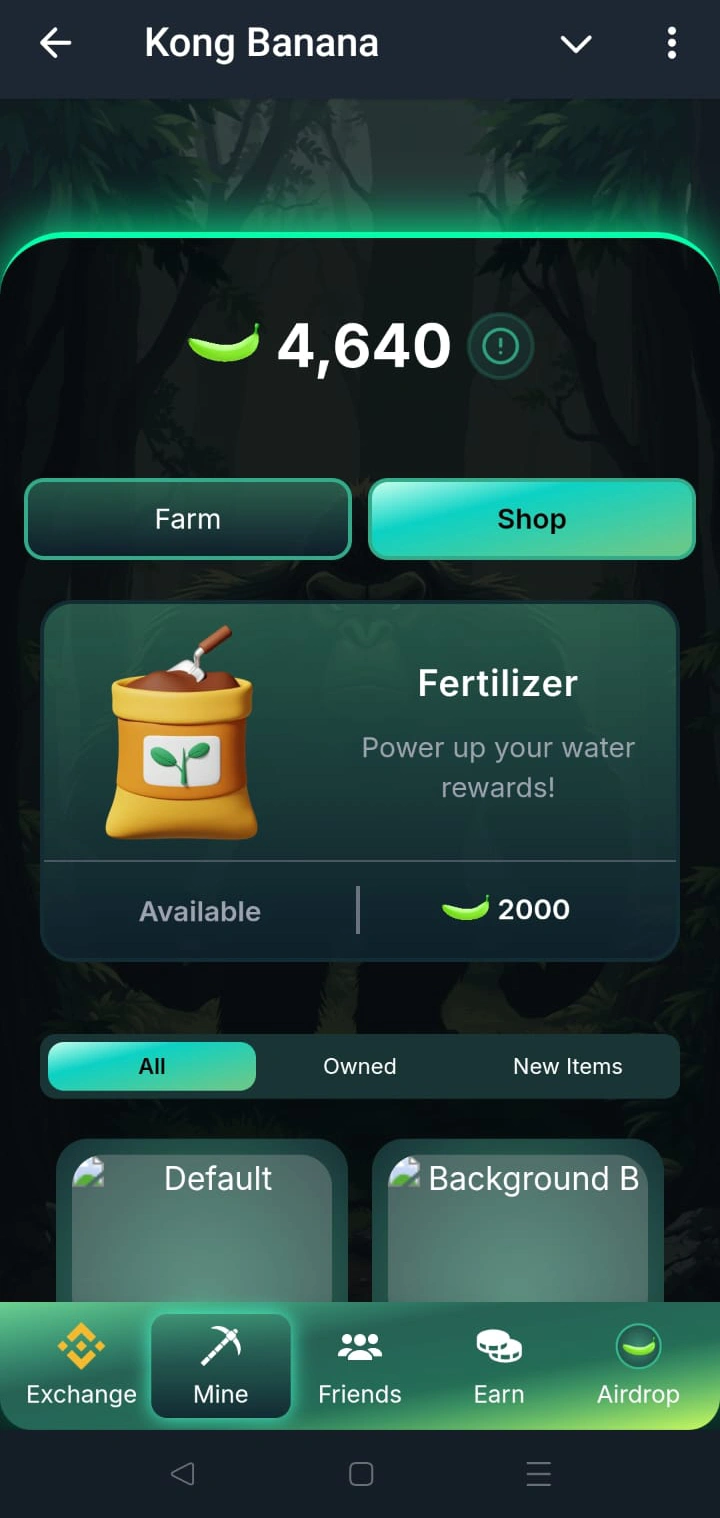Tap the system home button
This screenshot has height=1518, width=720.
[x=361, y=1473]
